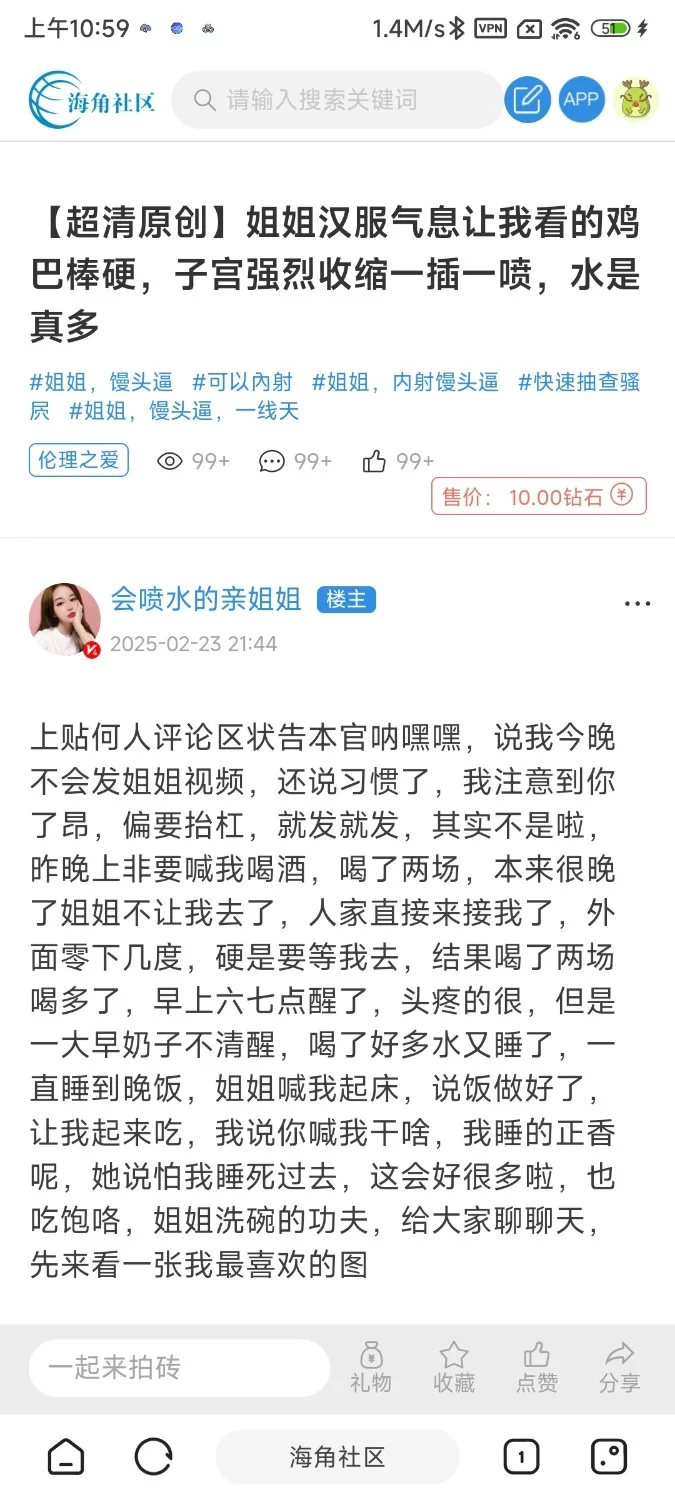This screenshot has height=1500, width=675.
Task: Tap the 海角社区 address bar
Action: (x=337, y=1457)
